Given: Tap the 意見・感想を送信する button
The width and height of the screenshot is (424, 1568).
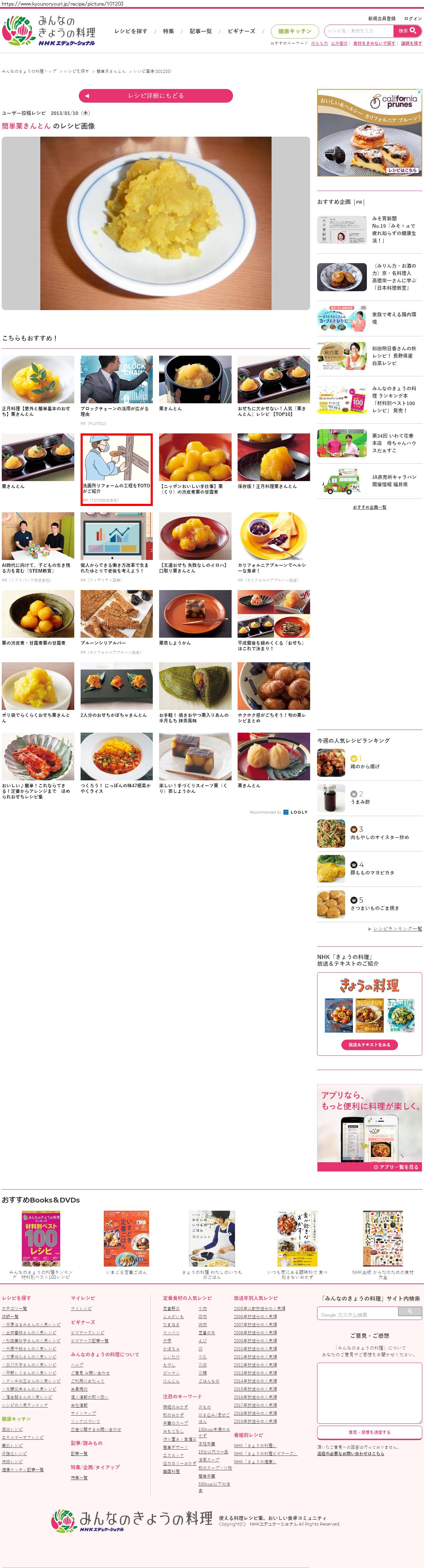Looking at the screenshot, I should 369,1432.
